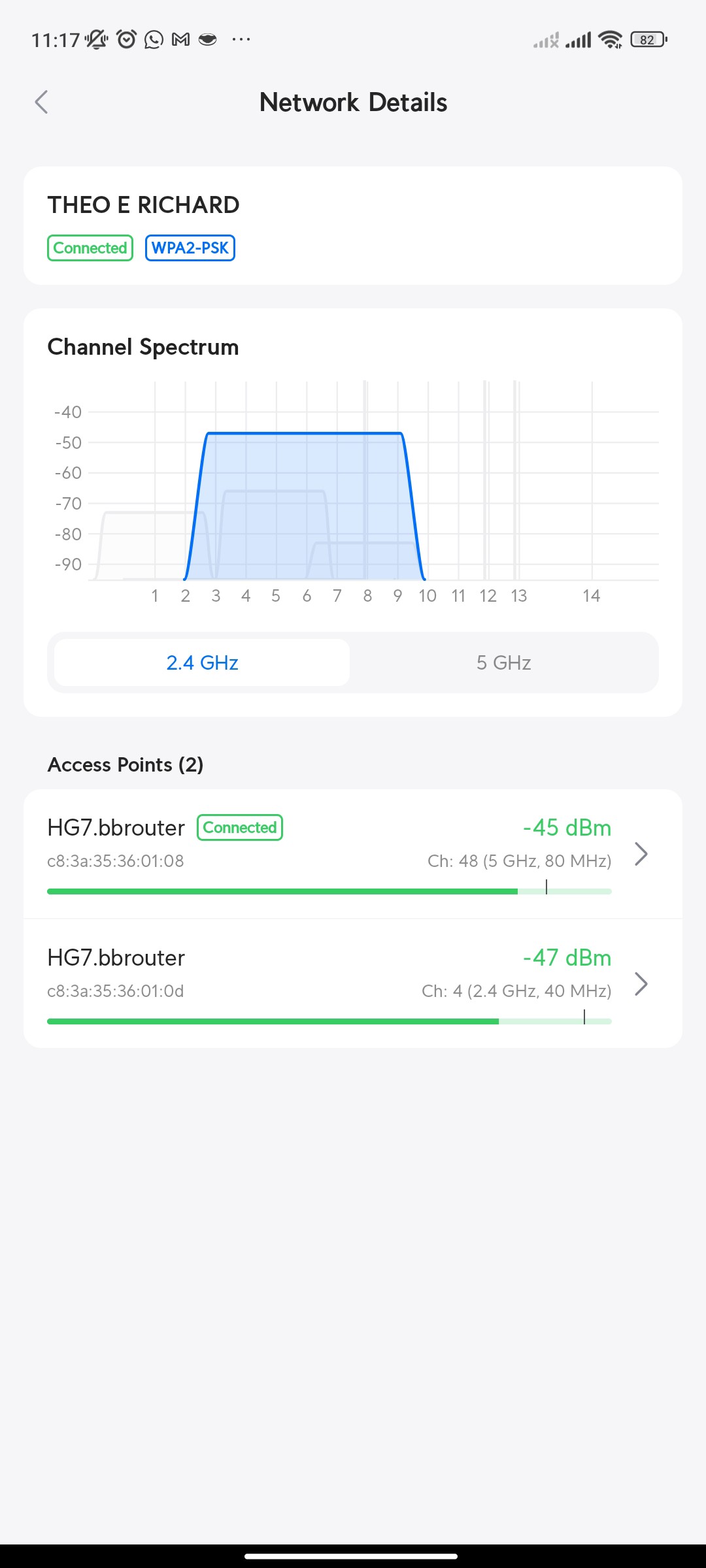Select the 2.4 GHz spectrum tab

click(x=202, y=662)
